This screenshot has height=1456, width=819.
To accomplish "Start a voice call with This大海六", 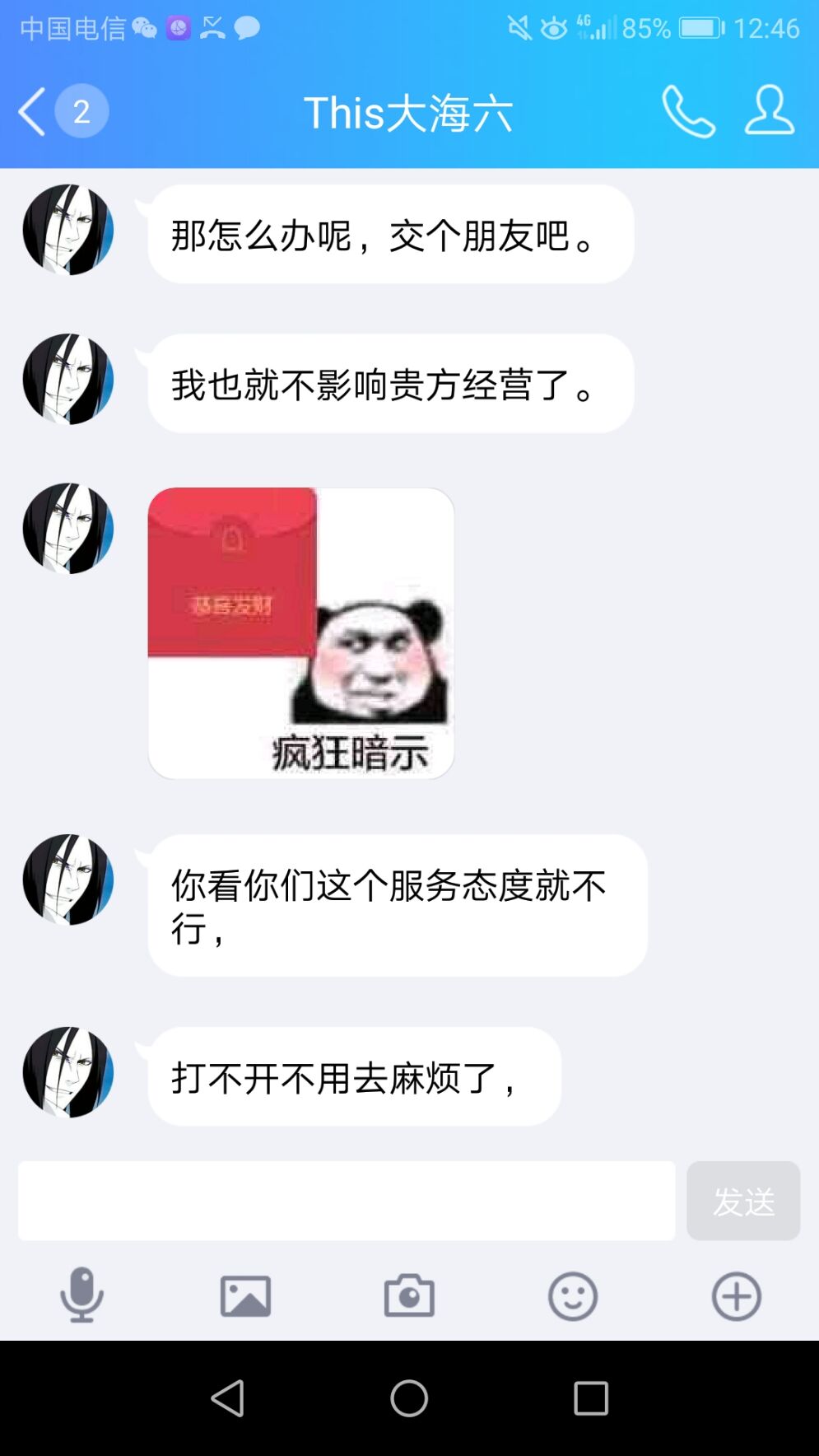I will 688,111.
